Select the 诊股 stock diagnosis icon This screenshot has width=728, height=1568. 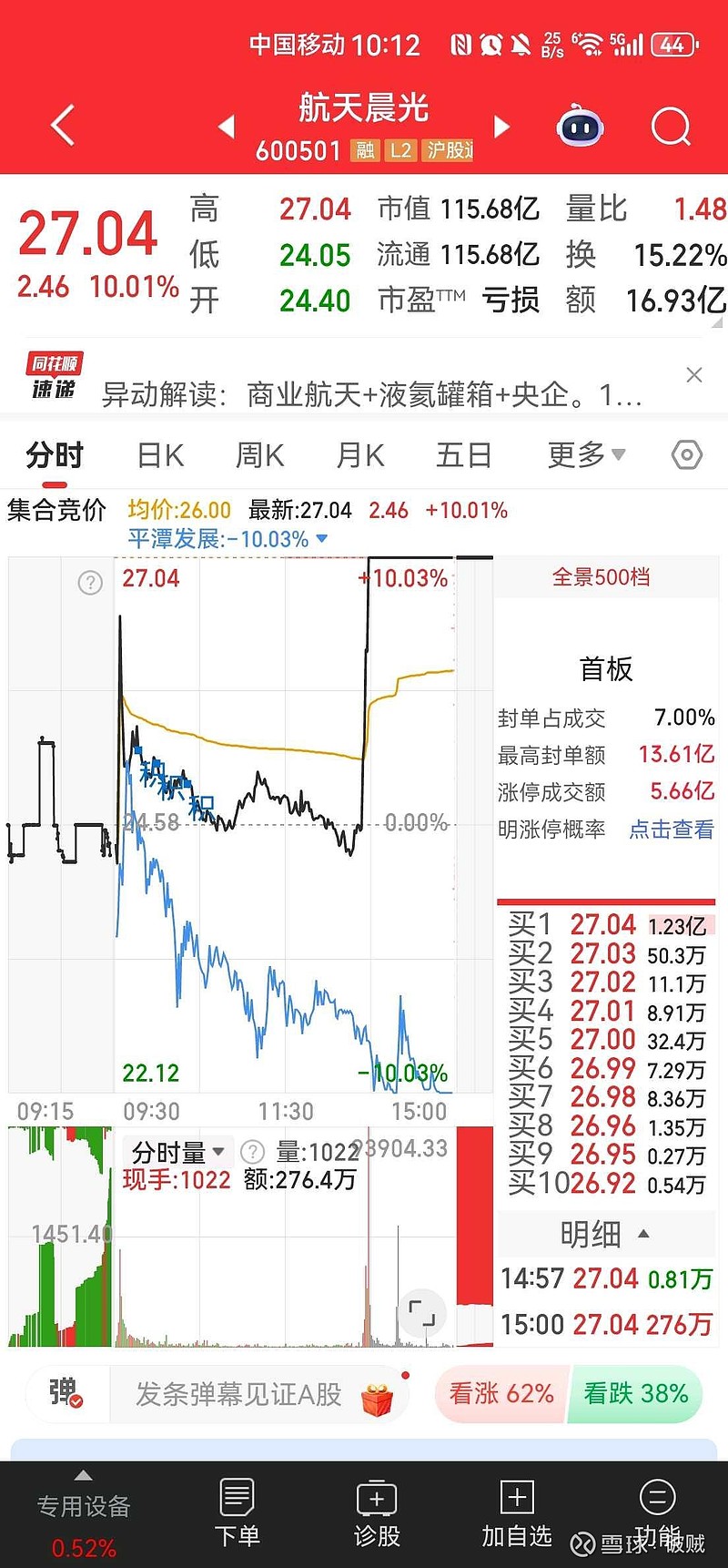point(377,1512)
